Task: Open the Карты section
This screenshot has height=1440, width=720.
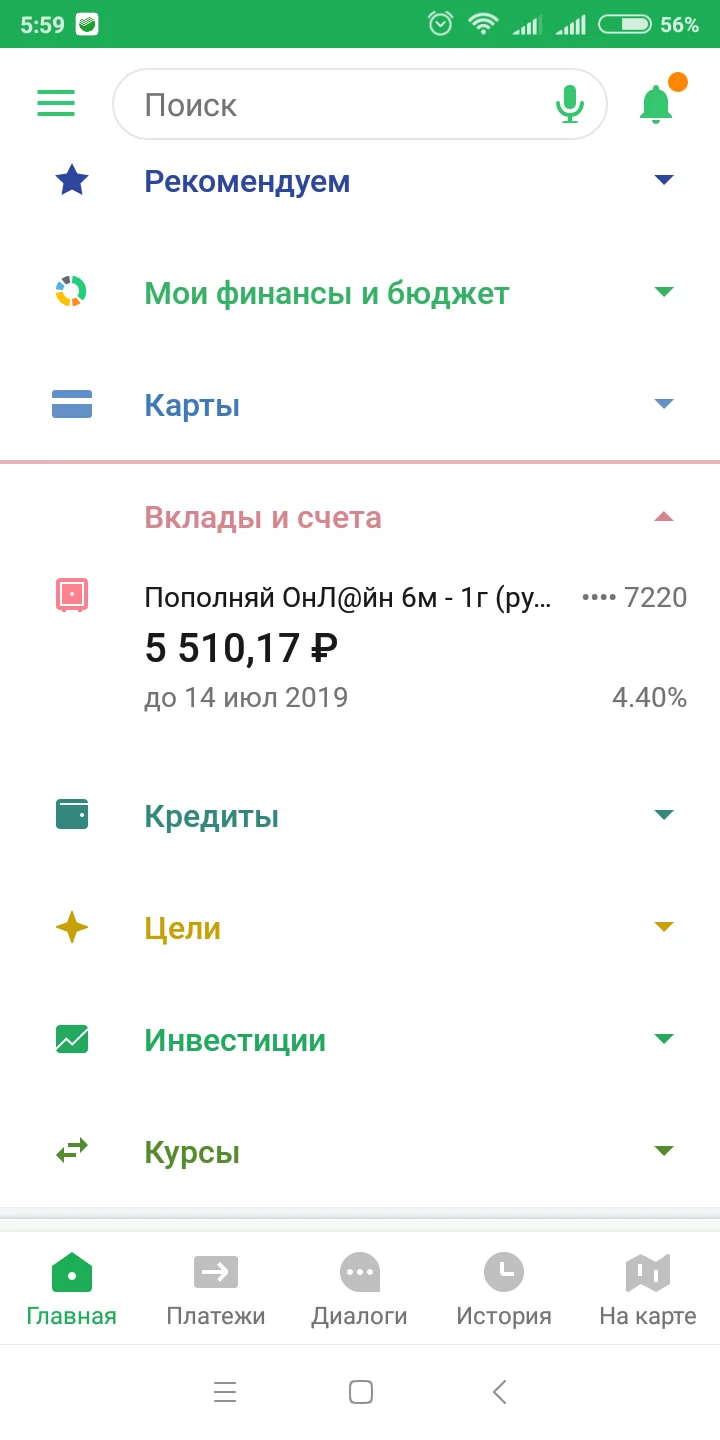Action: [191, 404]
